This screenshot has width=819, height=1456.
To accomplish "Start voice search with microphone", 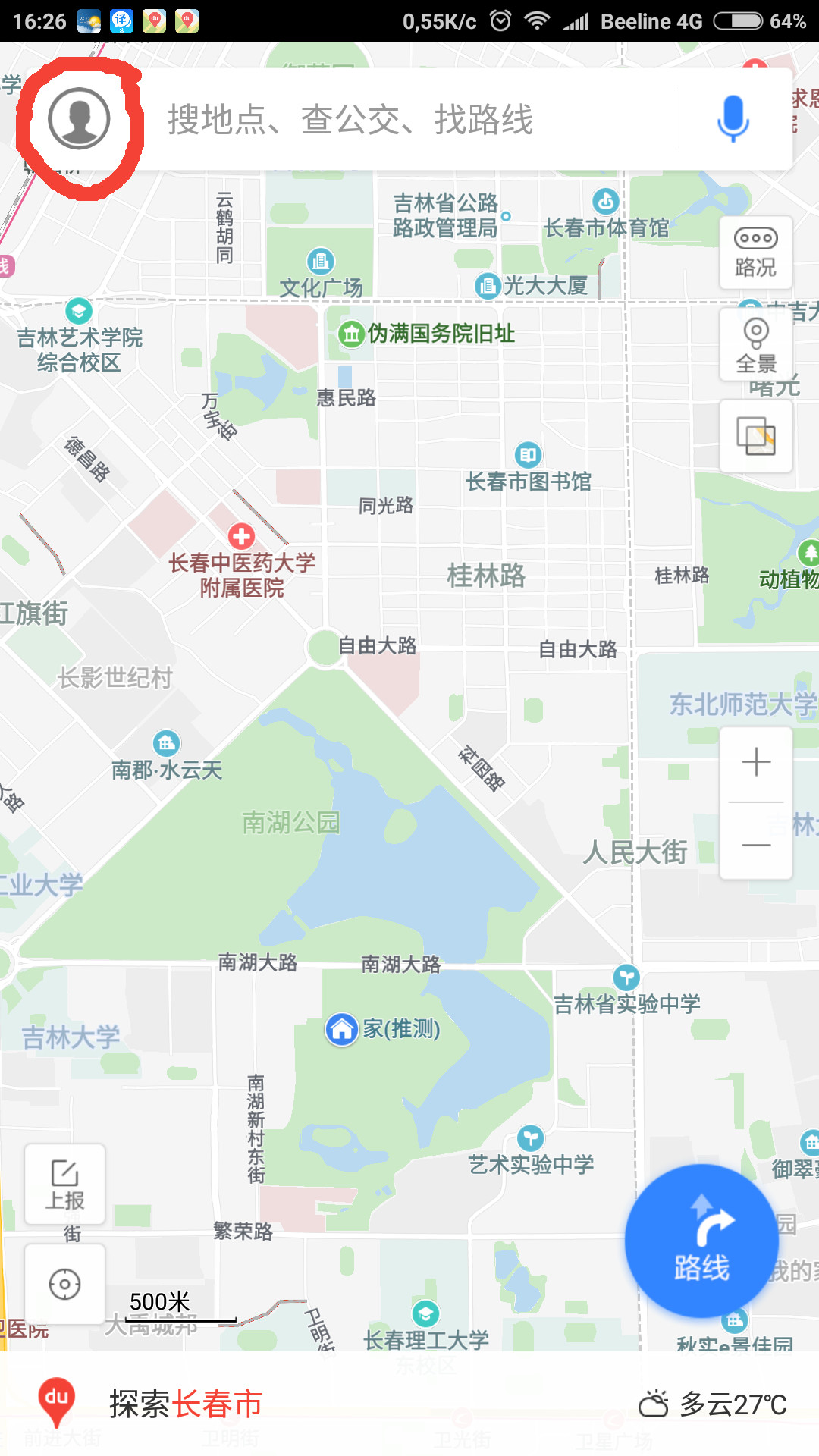I will coord(733,119).
